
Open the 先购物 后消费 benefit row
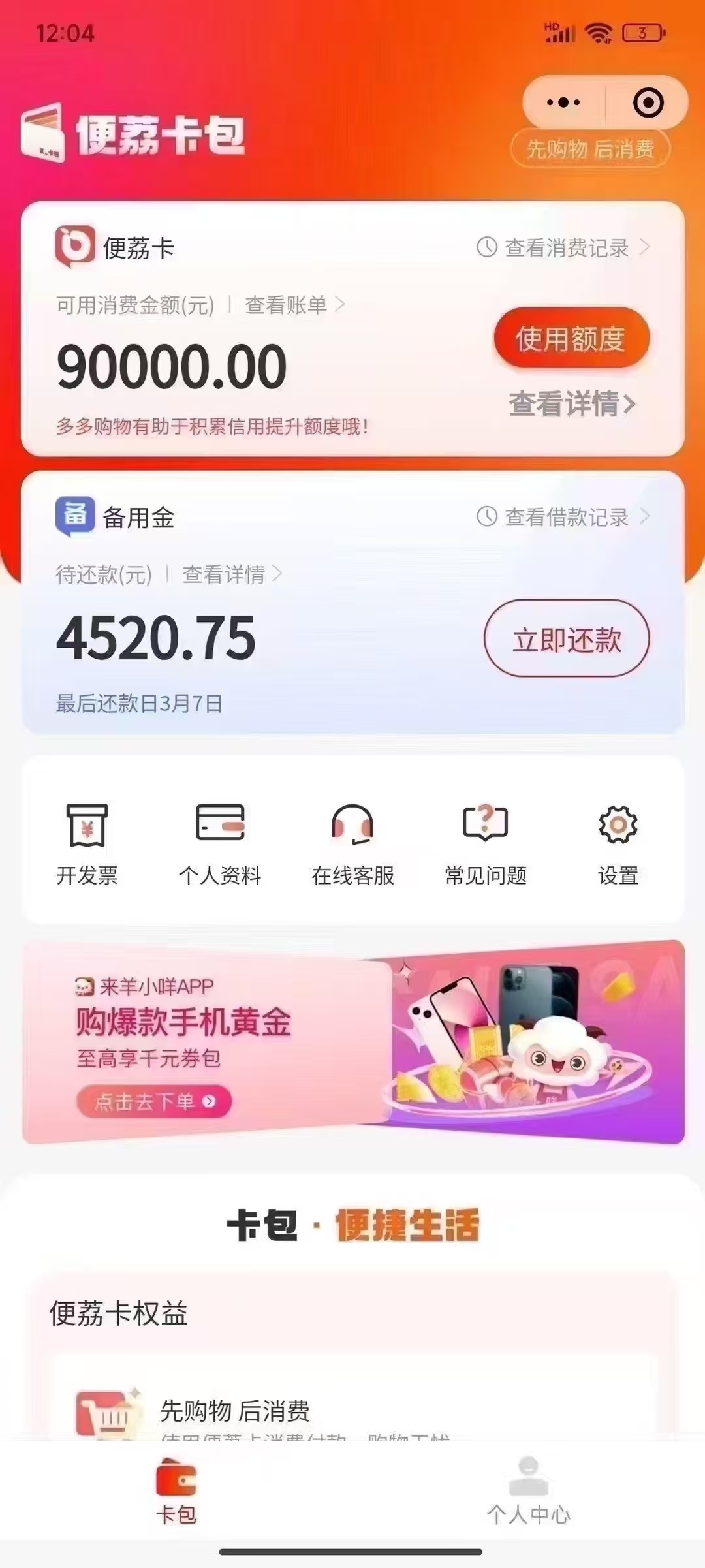352,1409
